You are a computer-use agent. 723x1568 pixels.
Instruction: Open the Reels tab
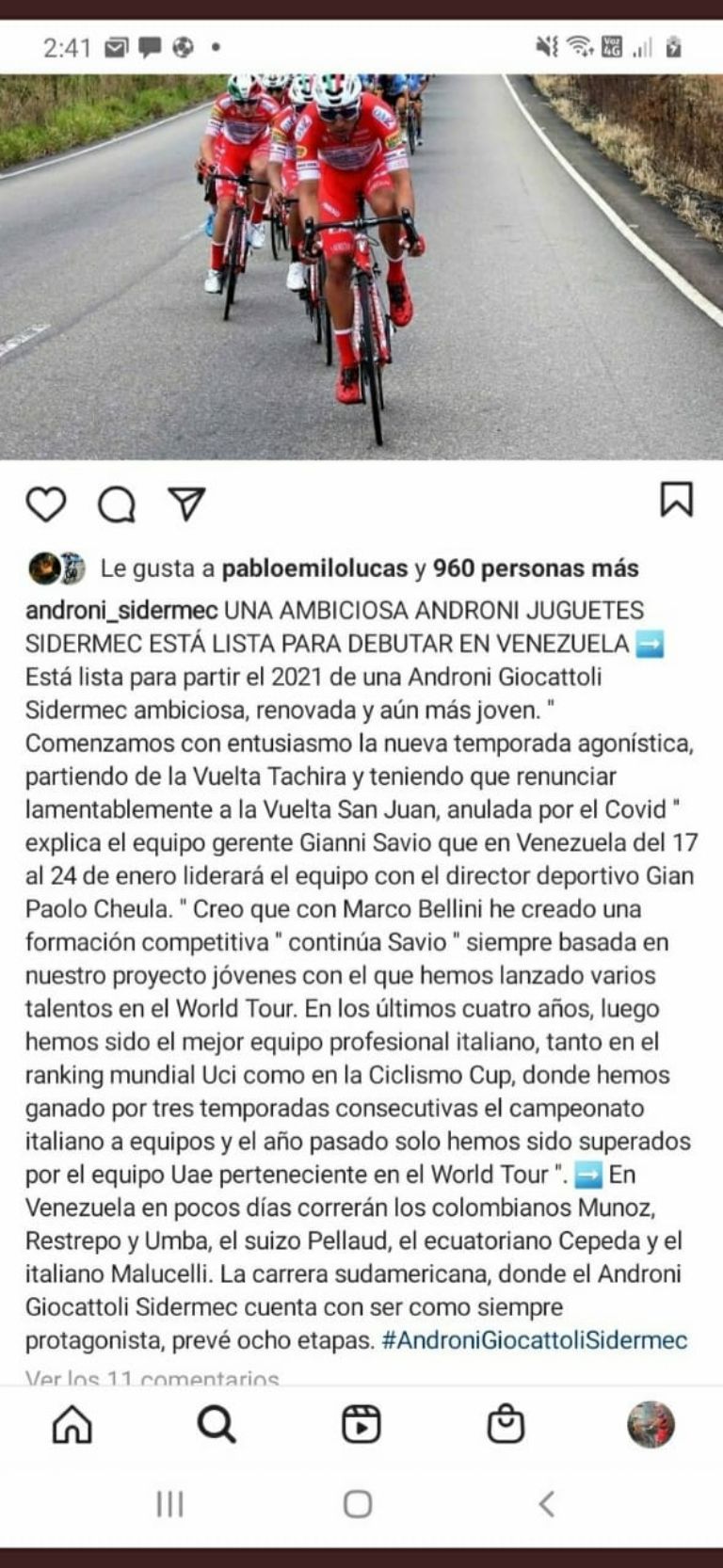(361, 1425)
